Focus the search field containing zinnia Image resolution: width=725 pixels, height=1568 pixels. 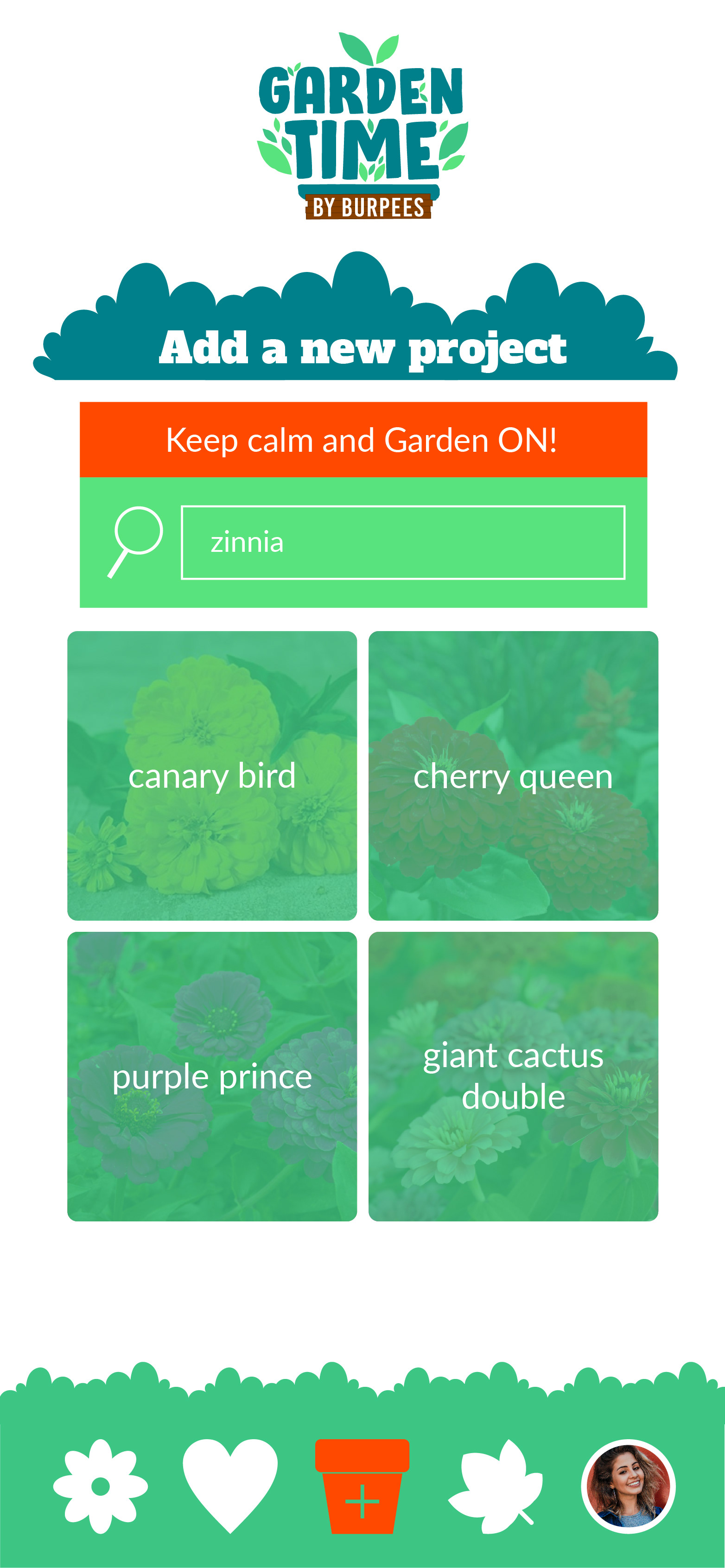pyautogui.click(x=403, y=542)
